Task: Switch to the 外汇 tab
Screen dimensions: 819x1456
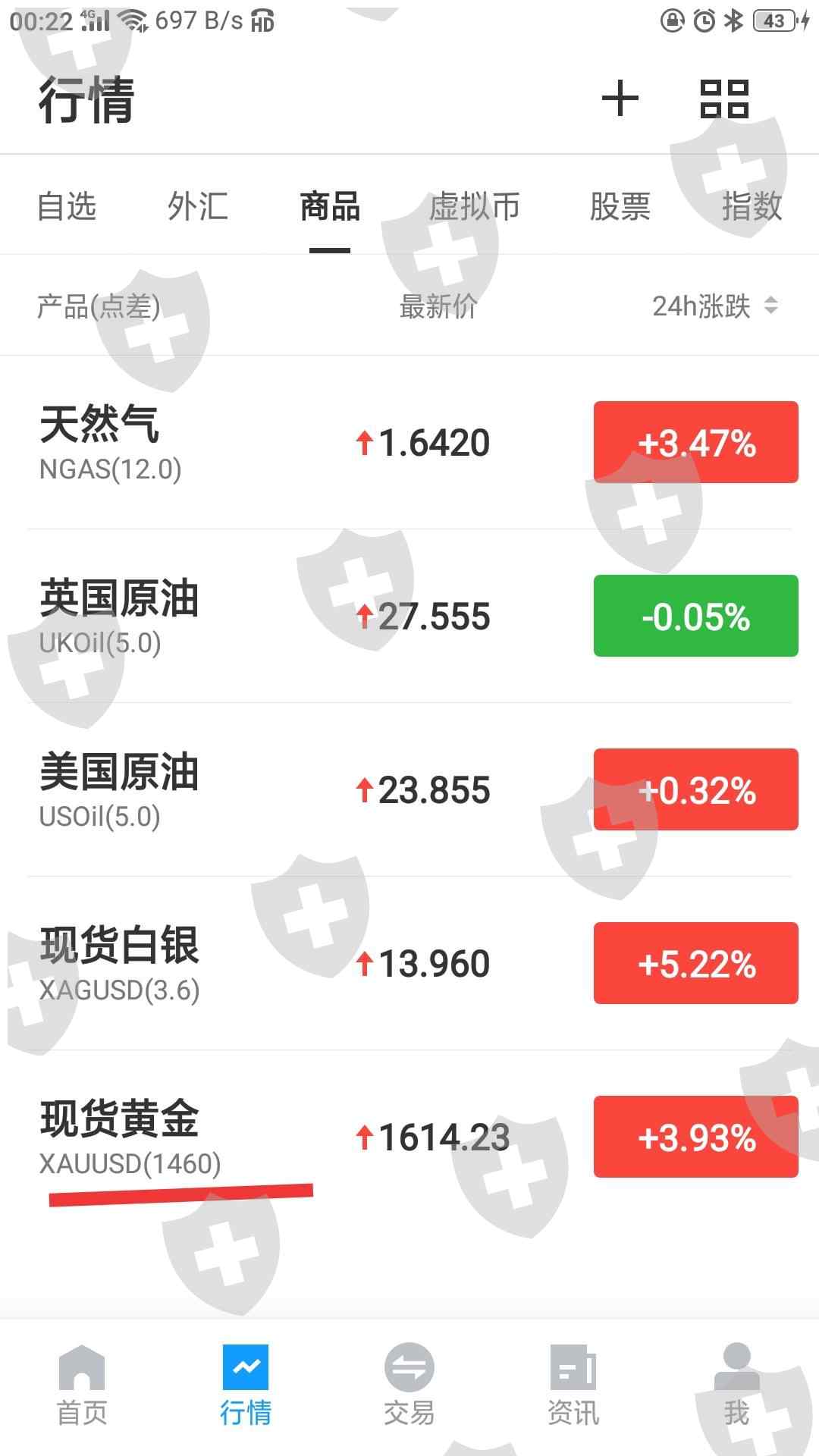Action: 197,206
